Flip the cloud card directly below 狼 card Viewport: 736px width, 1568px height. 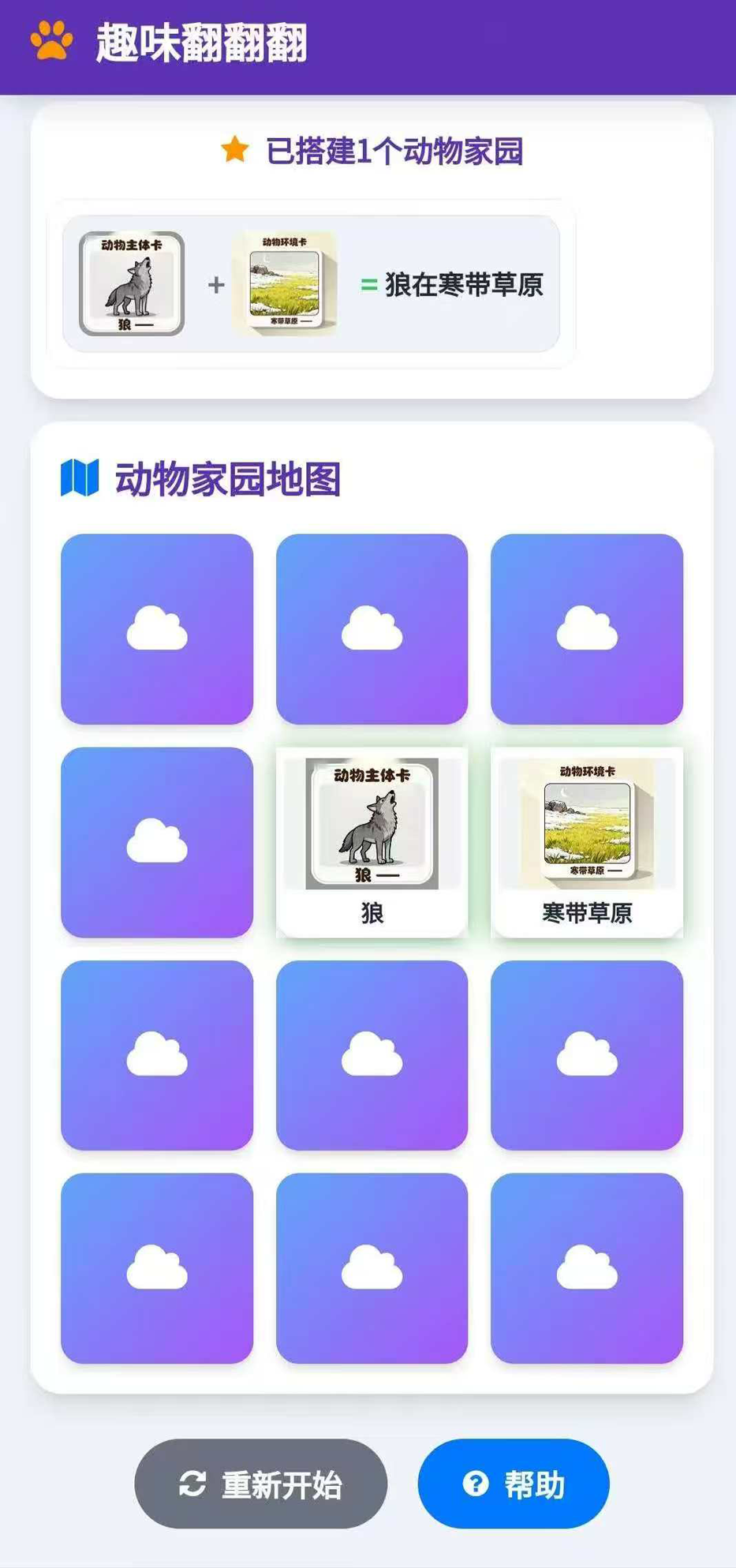pos(372,1055)
